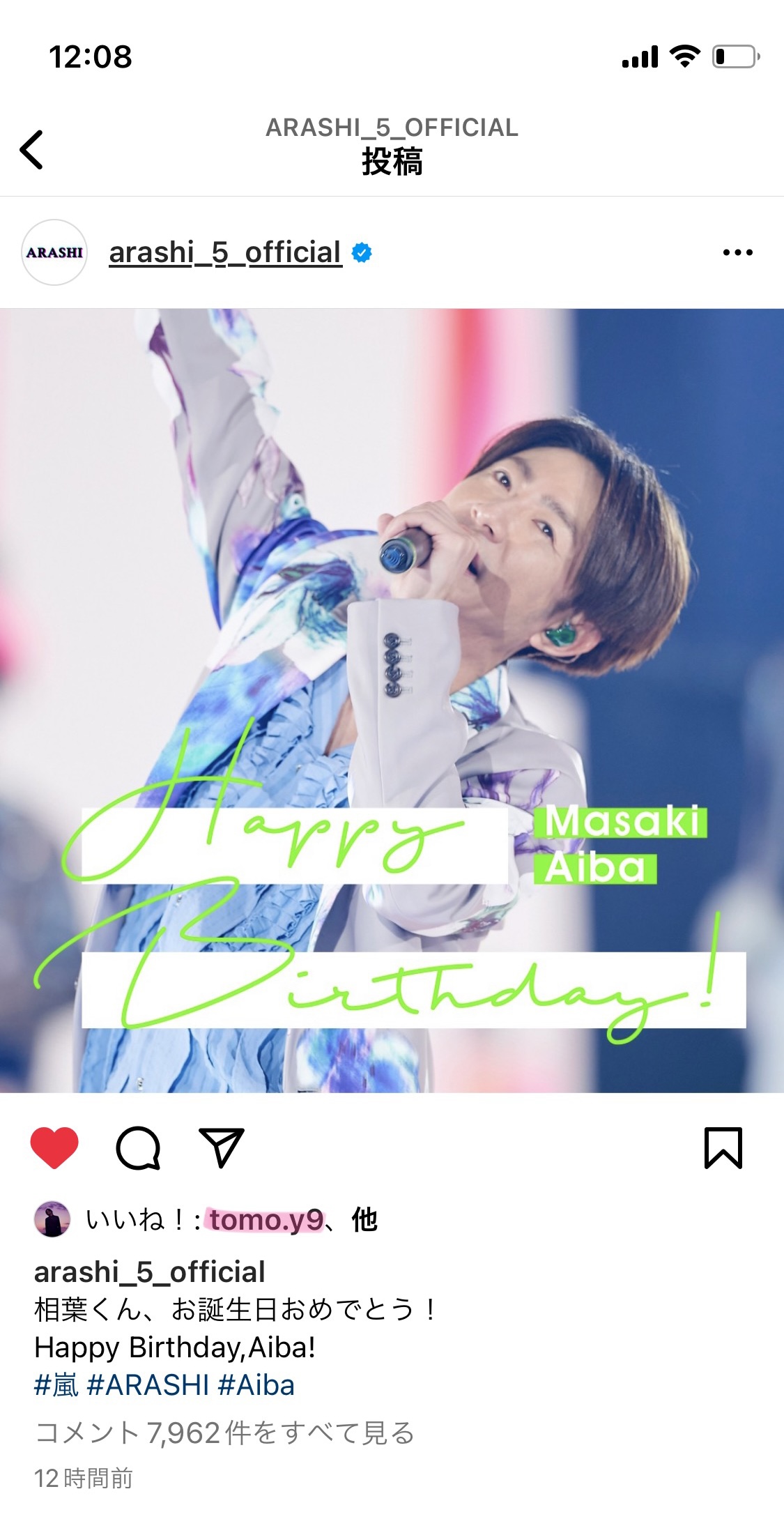Open the #嵐 hashtag
Image resolution: width=784 pixels, height=1519 pixels.
56,1385
